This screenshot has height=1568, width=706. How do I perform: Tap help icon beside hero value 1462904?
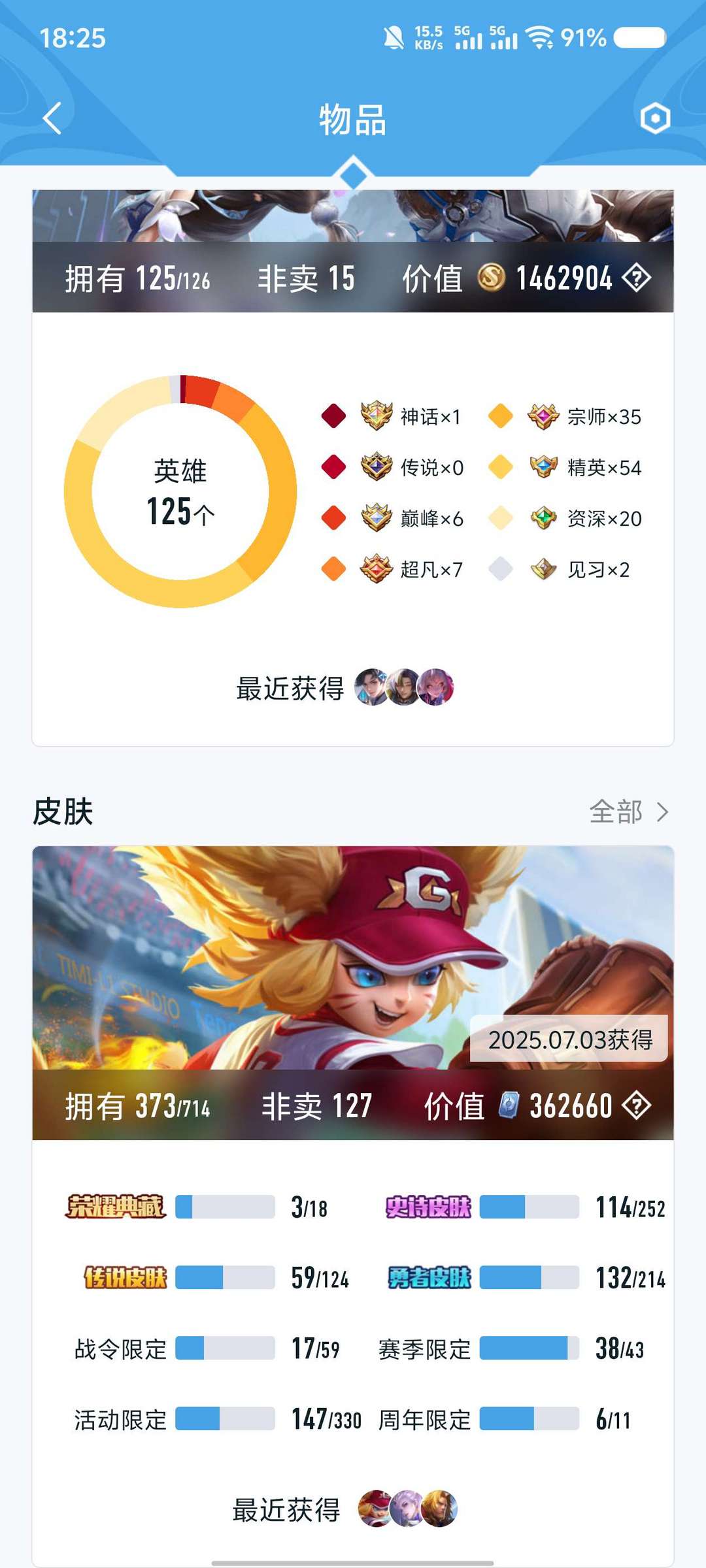pos(636,278)
